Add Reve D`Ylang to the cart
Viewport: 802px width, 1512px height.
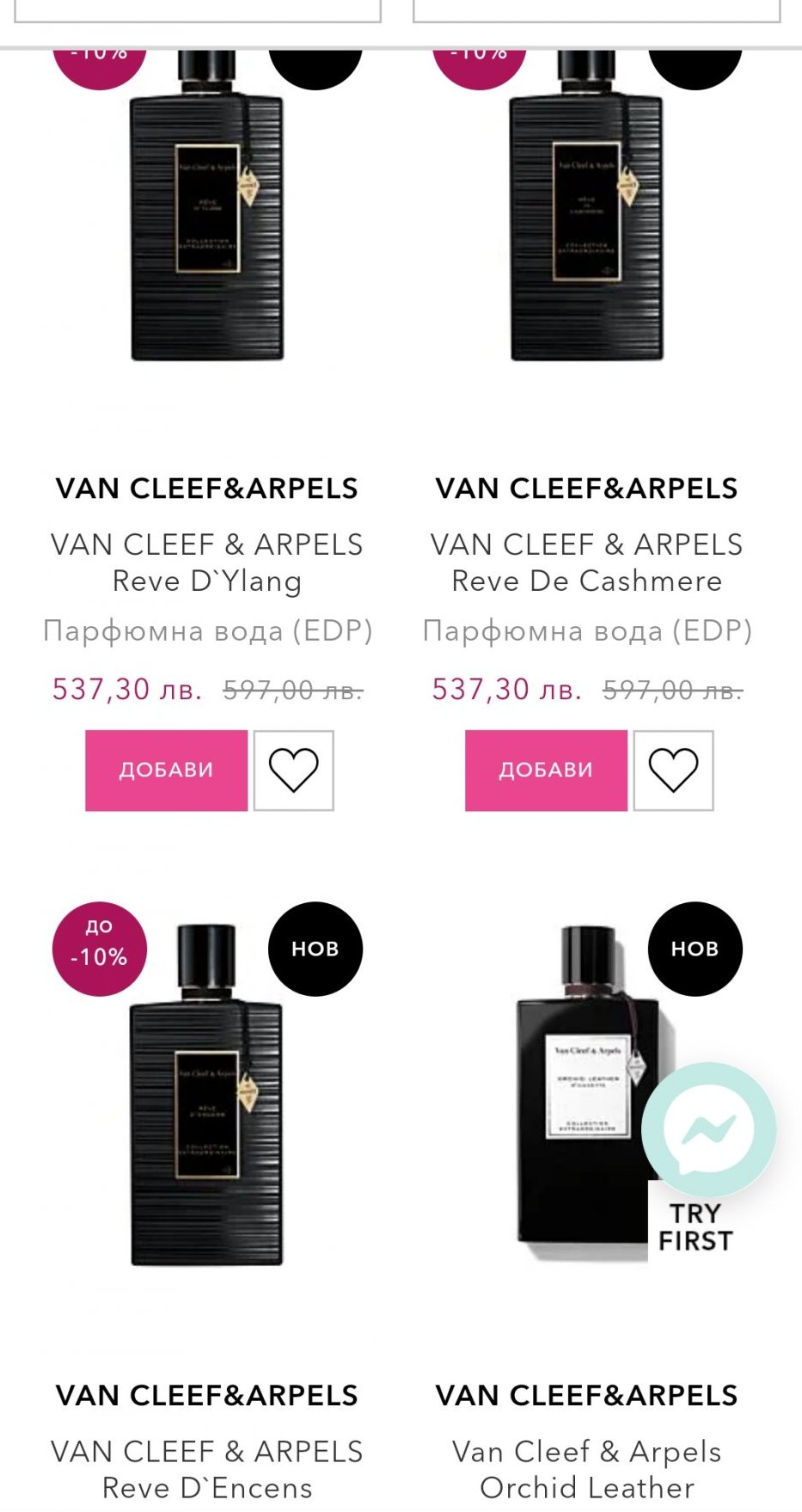point(166,770)
